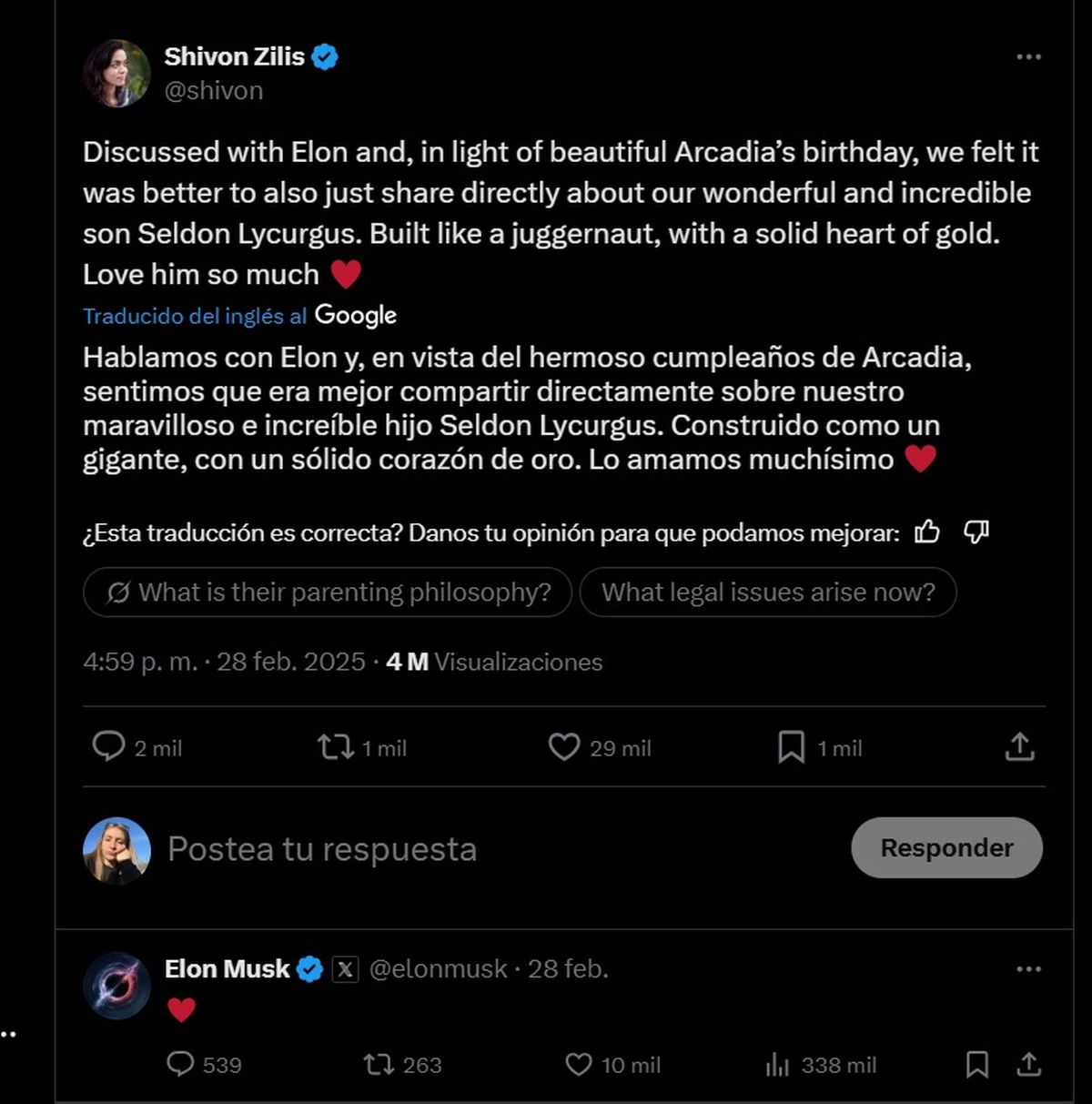Click Shivon Zilis's verified badge
Image resolution: width=1092 pixels, height=1104 pixels.
tap(326, 56)
